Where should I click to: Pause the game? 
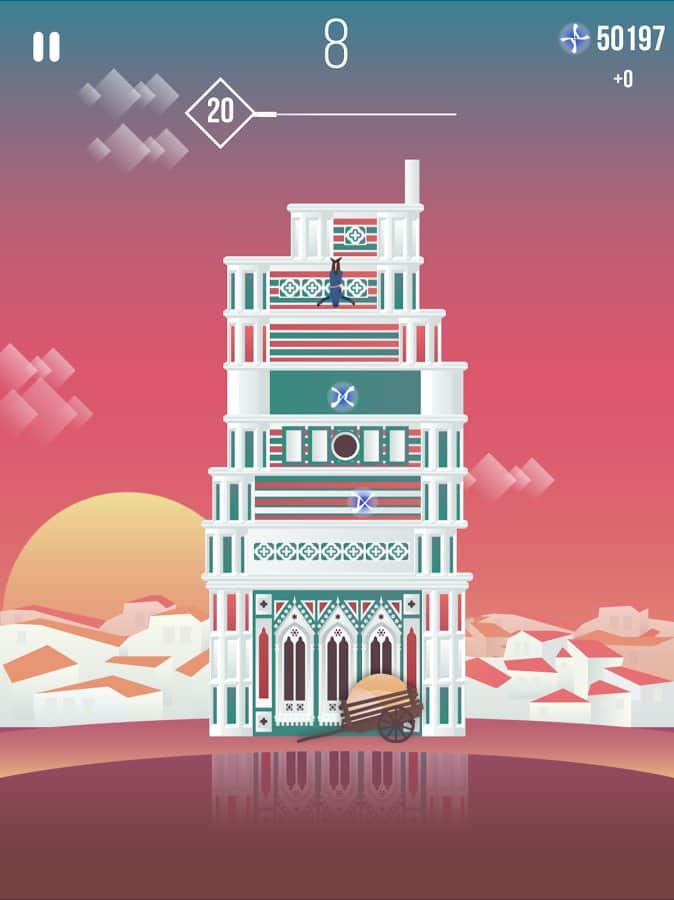coord(46,47)
